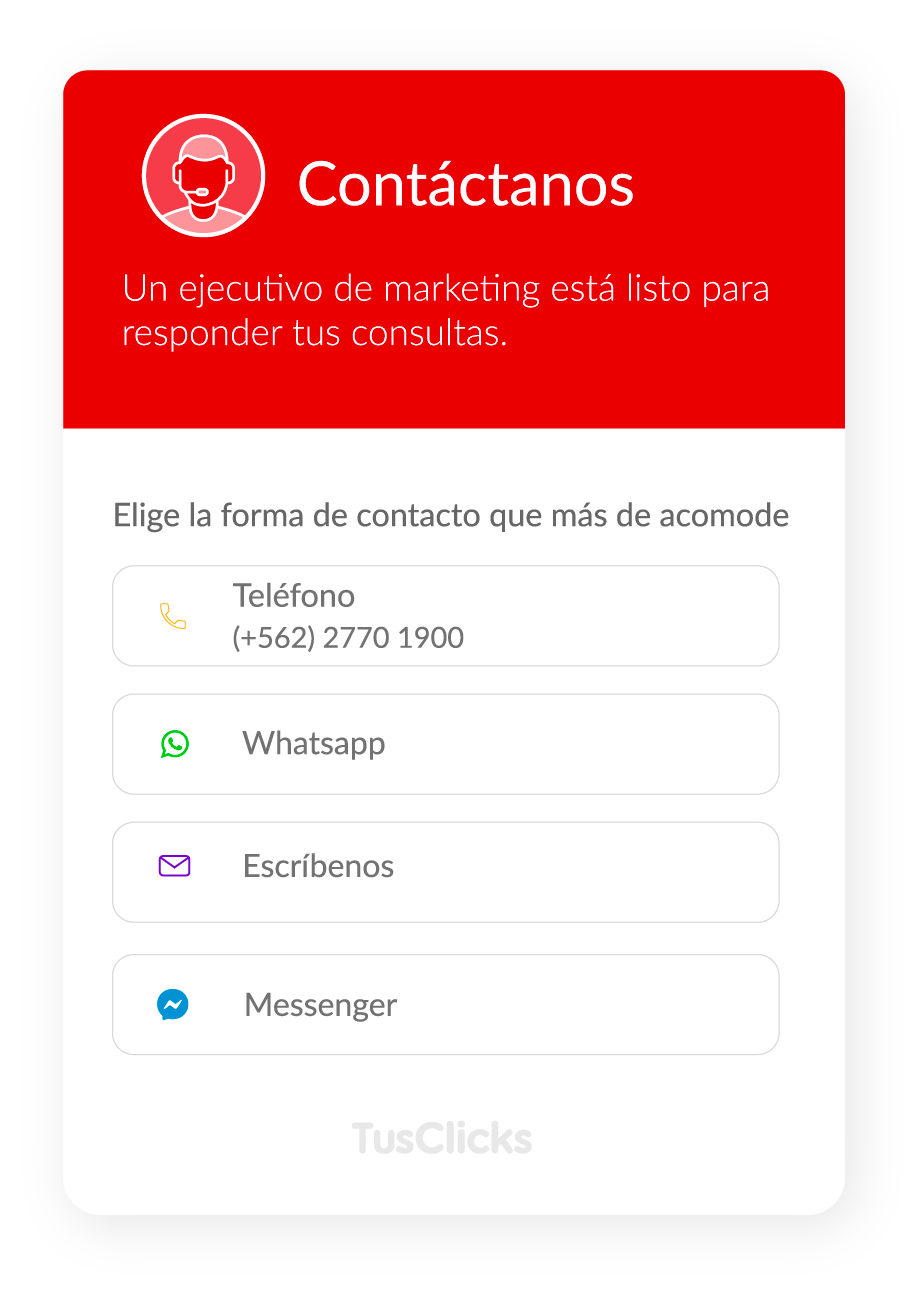919x1308 pixels.
Task: Choose Whatsapp as contact method
Action: point(445,744)
